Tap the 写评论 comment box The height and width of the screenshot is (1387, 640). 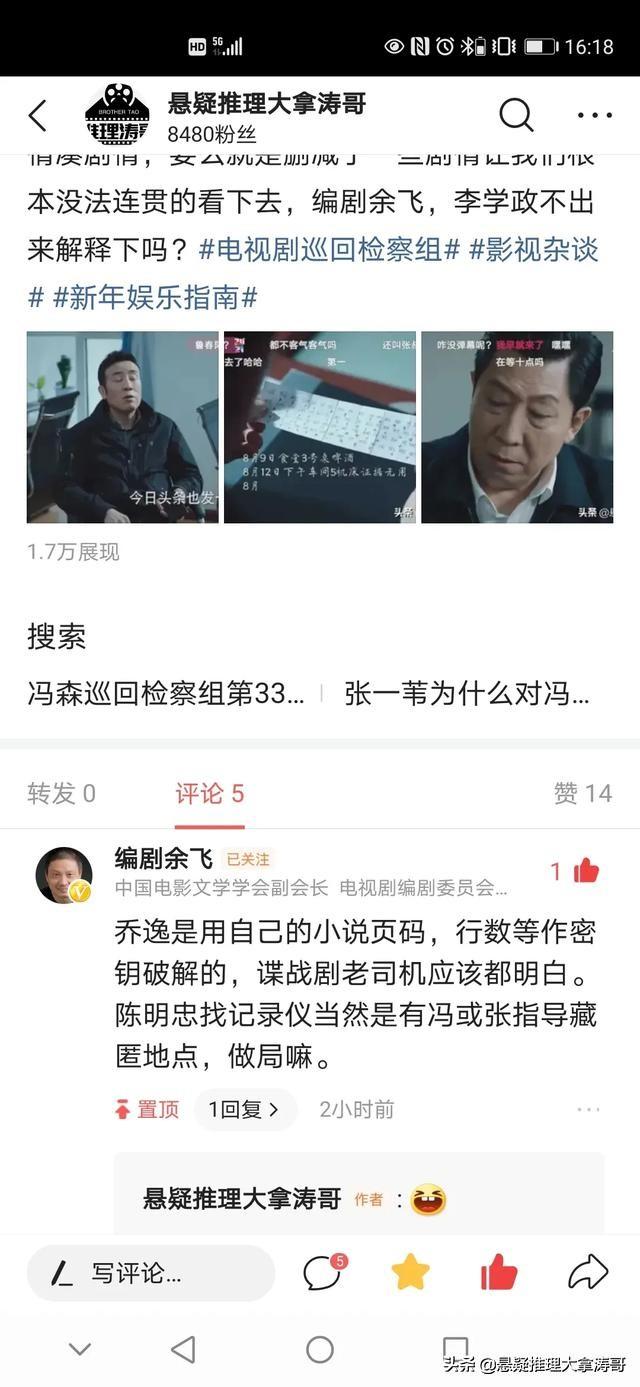(150, 1273)
